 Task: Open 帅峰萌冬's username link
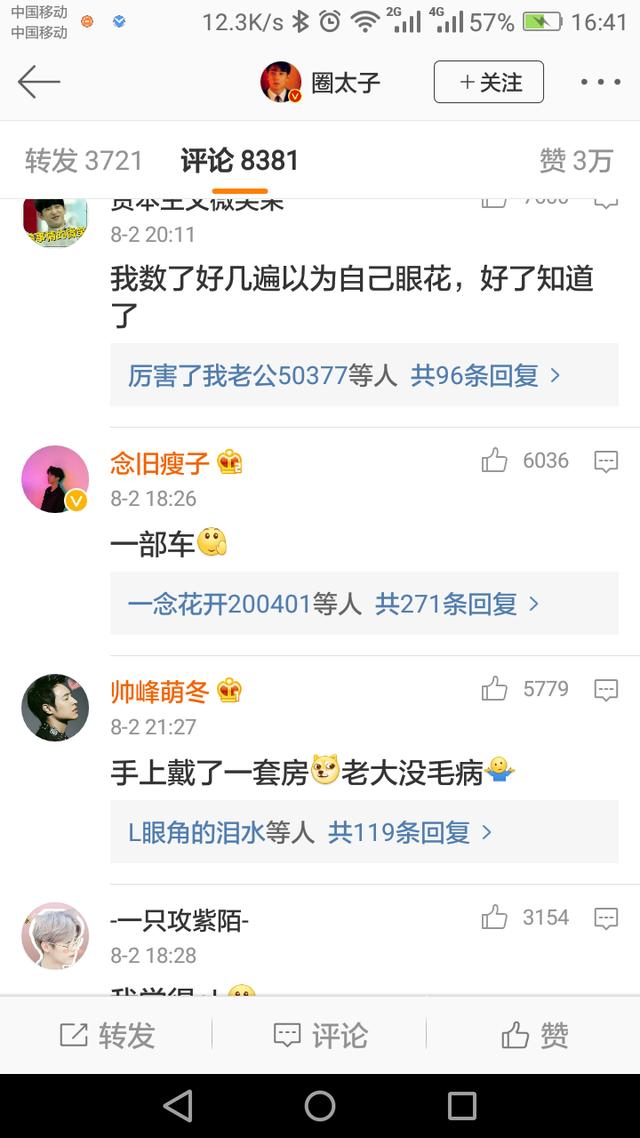click(160, 691)
